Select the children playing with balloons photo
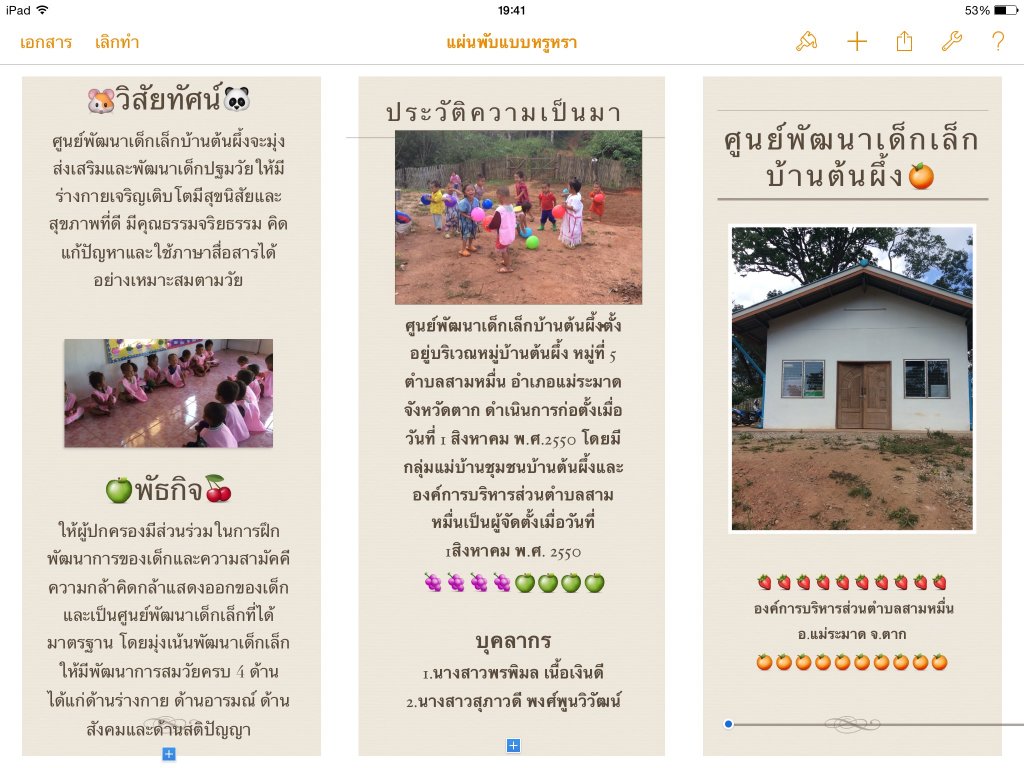 (x=518, y=217)
